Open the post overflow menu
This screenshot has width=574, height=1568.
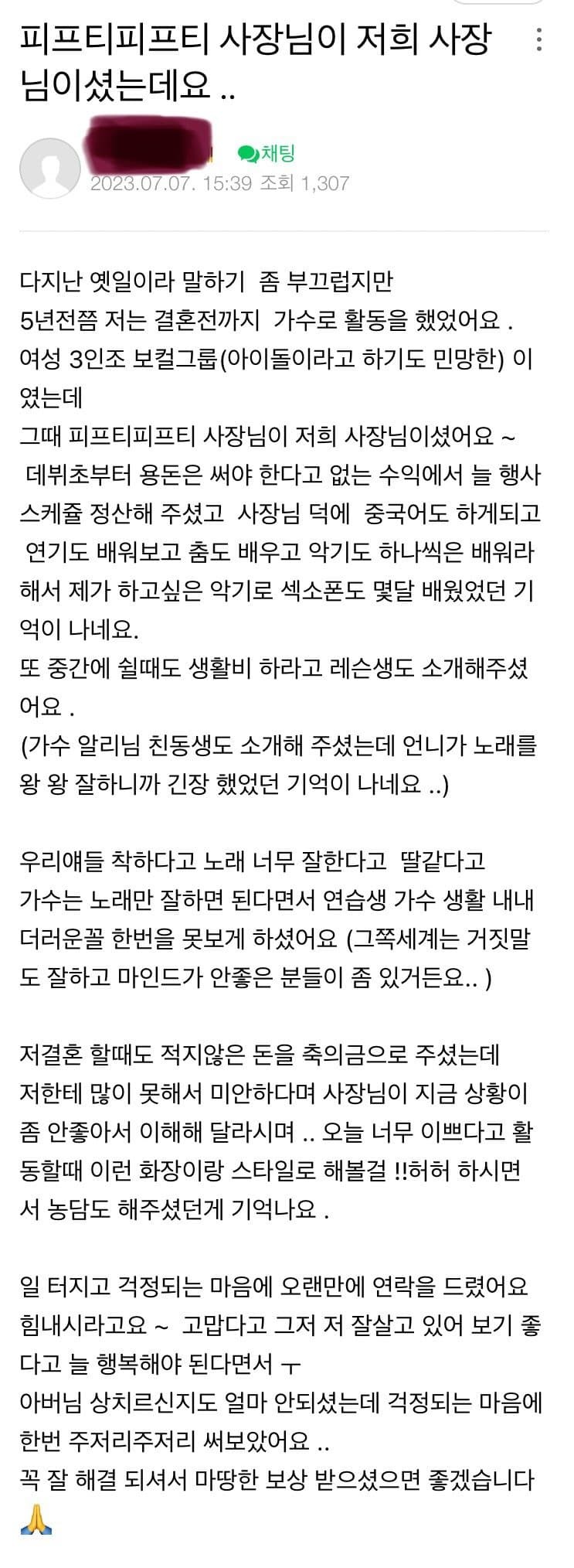pos(539,39)
